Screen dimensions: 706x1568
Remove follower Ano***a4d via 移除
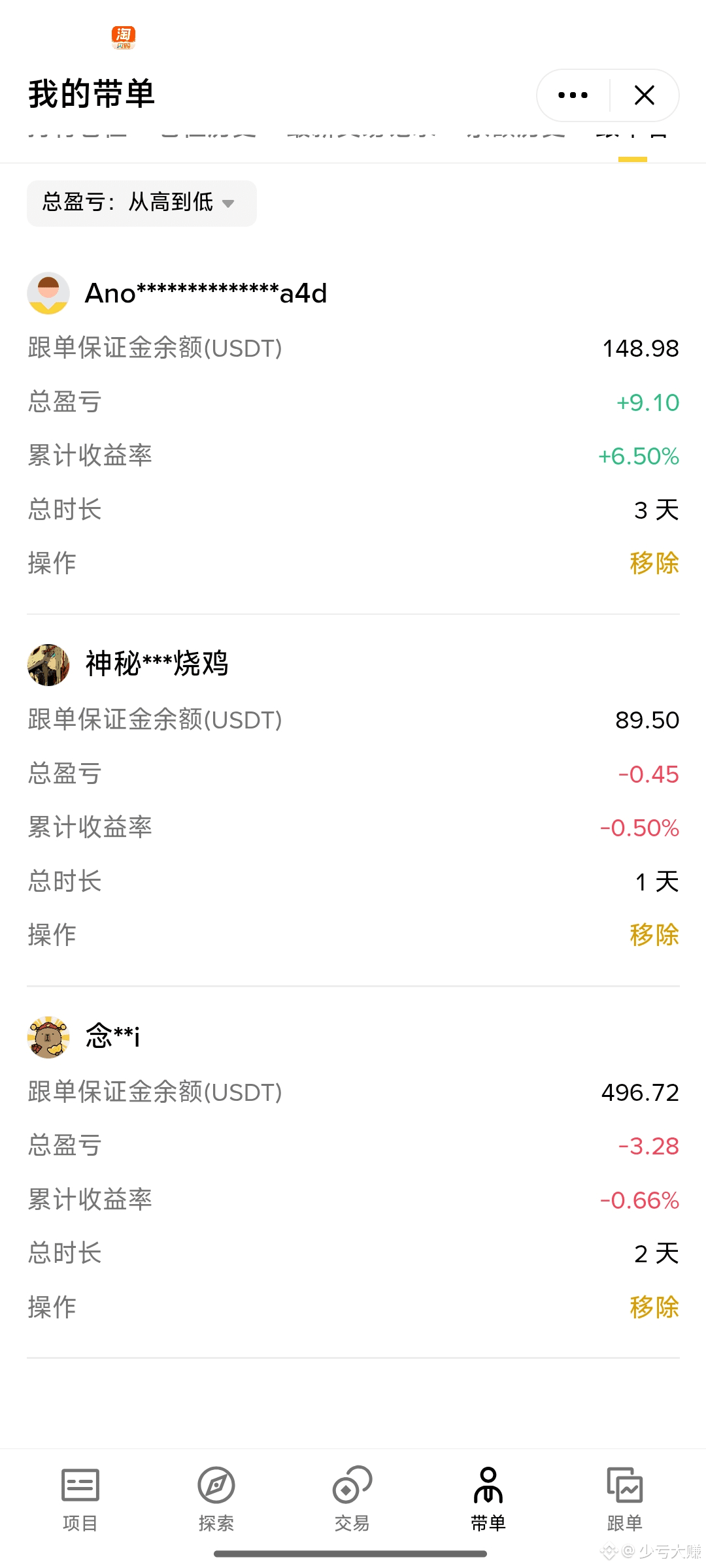tap(654, 563)
